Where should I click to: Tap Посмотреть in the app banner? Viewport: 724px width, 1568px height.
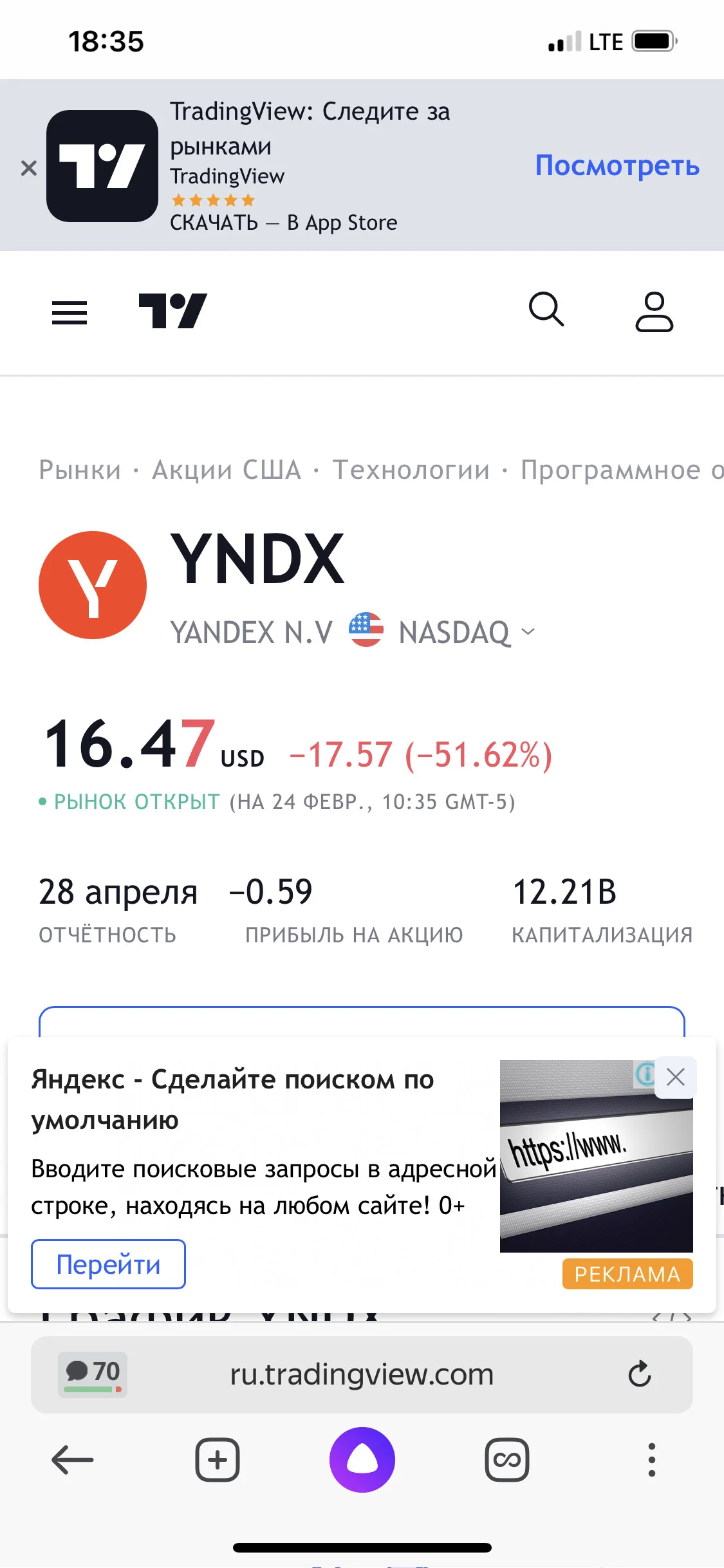[617, 166]
